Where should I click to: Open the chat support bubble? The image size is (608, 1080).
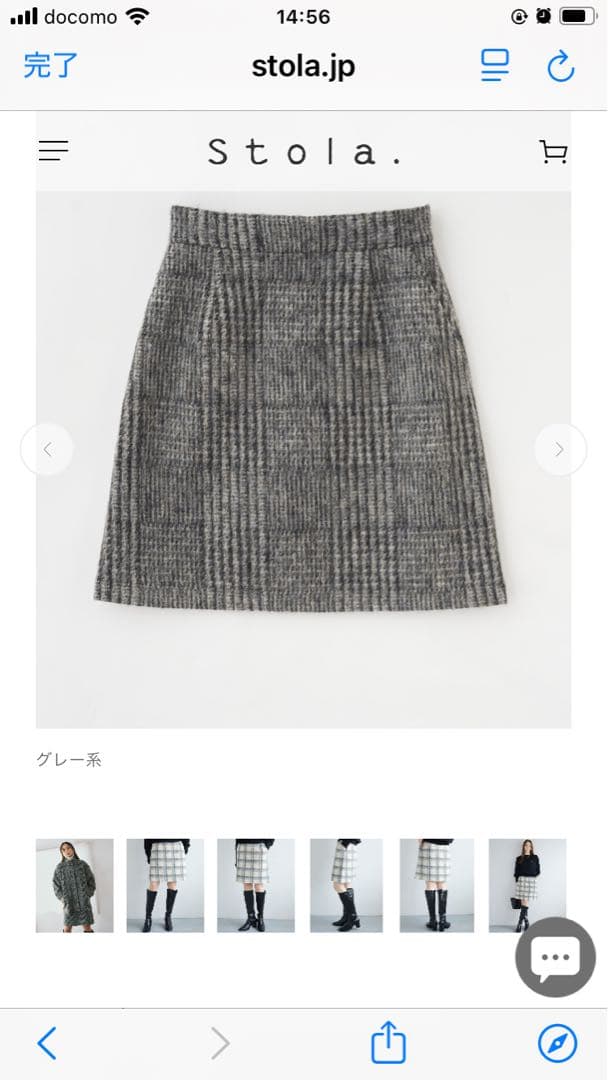[555, 957]
